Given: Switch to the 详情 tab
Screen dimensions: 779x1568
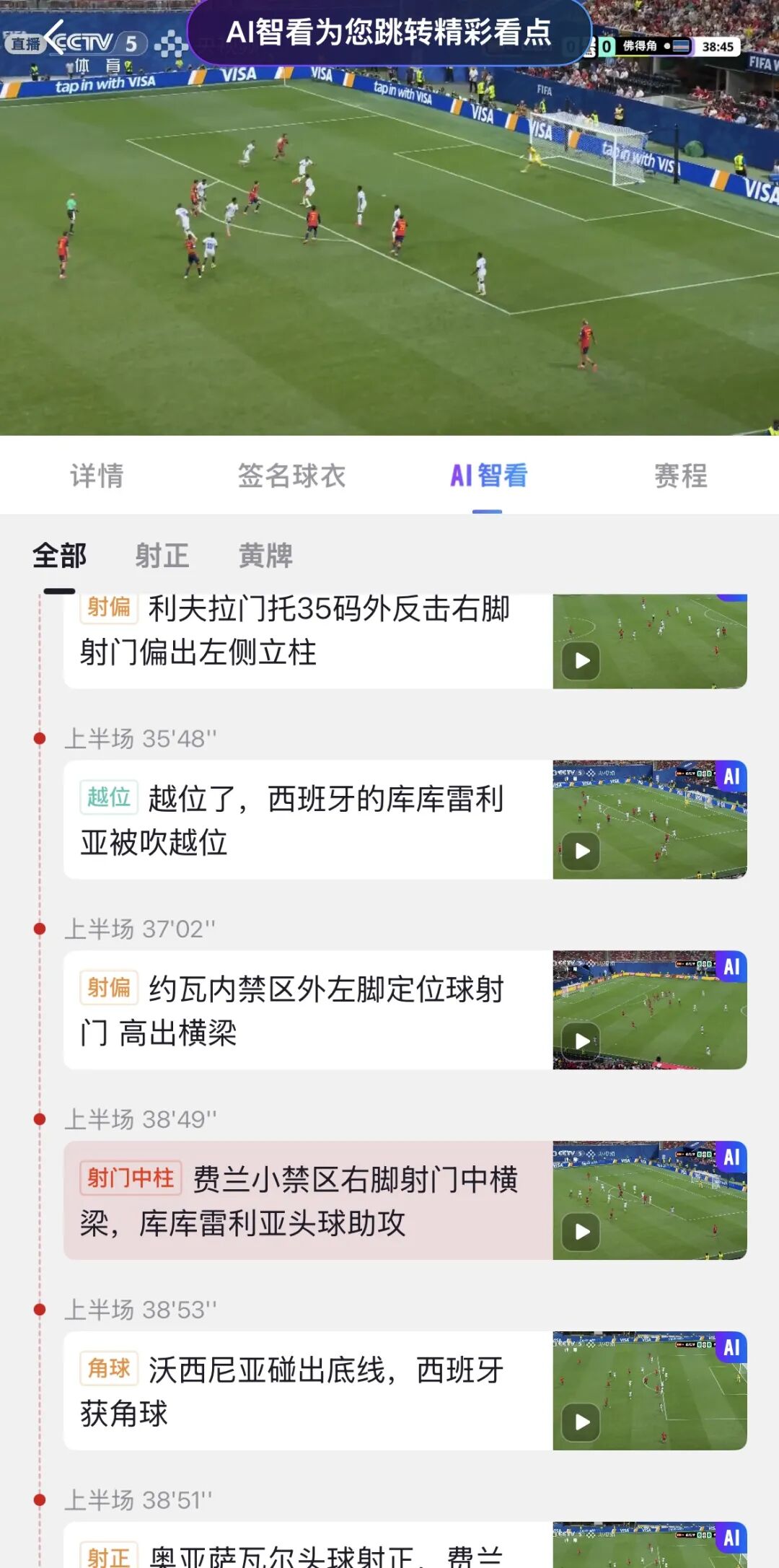Looking at the screenshot, I should tap(97, 476).
